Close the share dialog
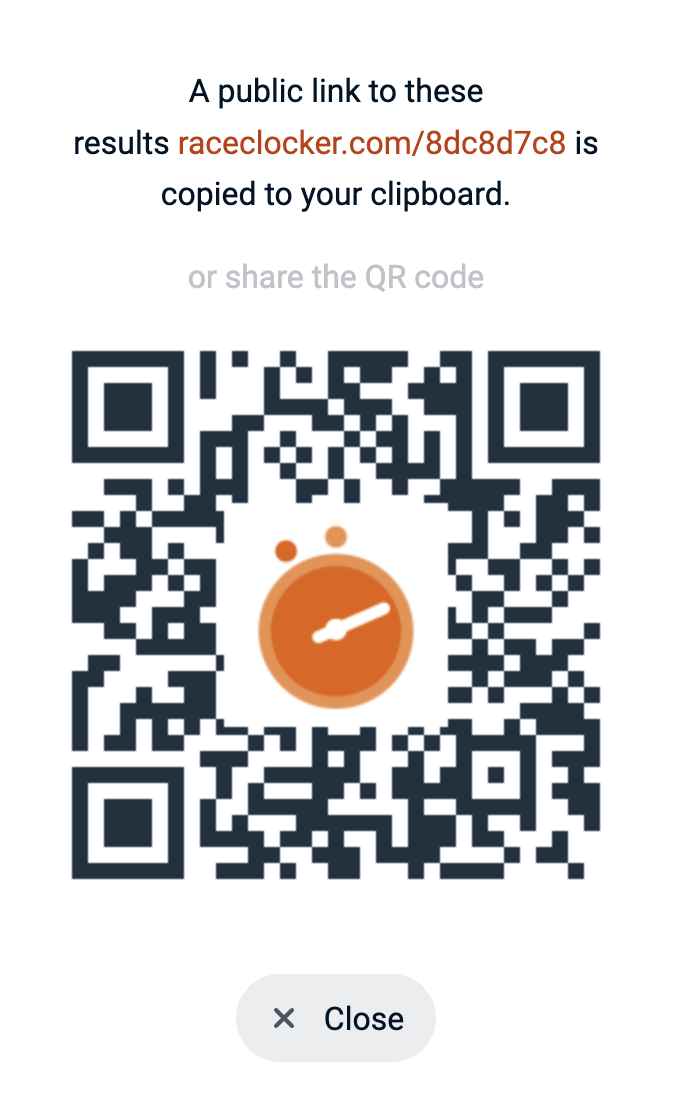The height and width of the screenshot is (1098, 674). (x=336, y=1018)
